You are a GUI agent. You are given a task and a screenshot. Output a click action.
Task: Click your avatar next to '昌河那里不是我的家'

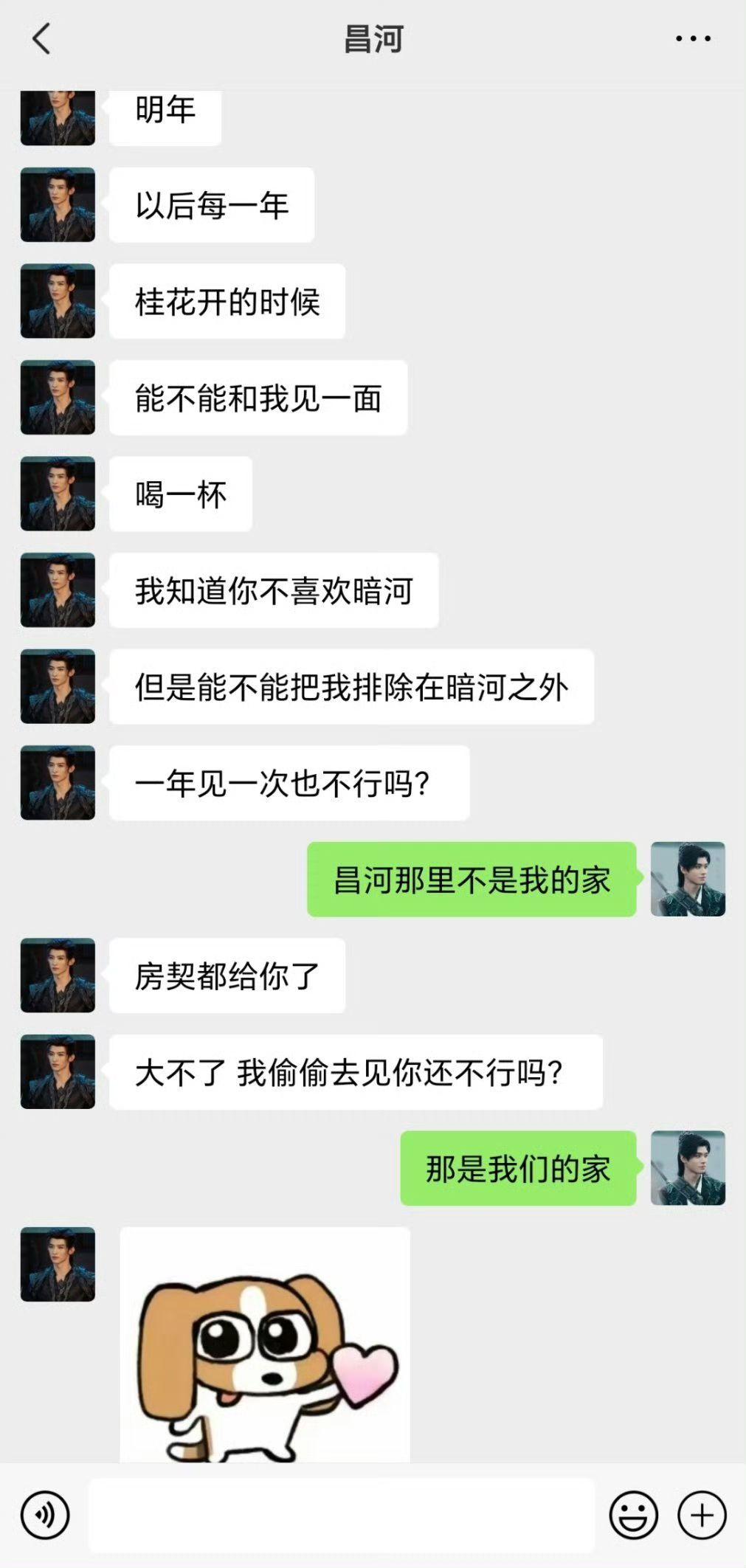coord(689,879)
